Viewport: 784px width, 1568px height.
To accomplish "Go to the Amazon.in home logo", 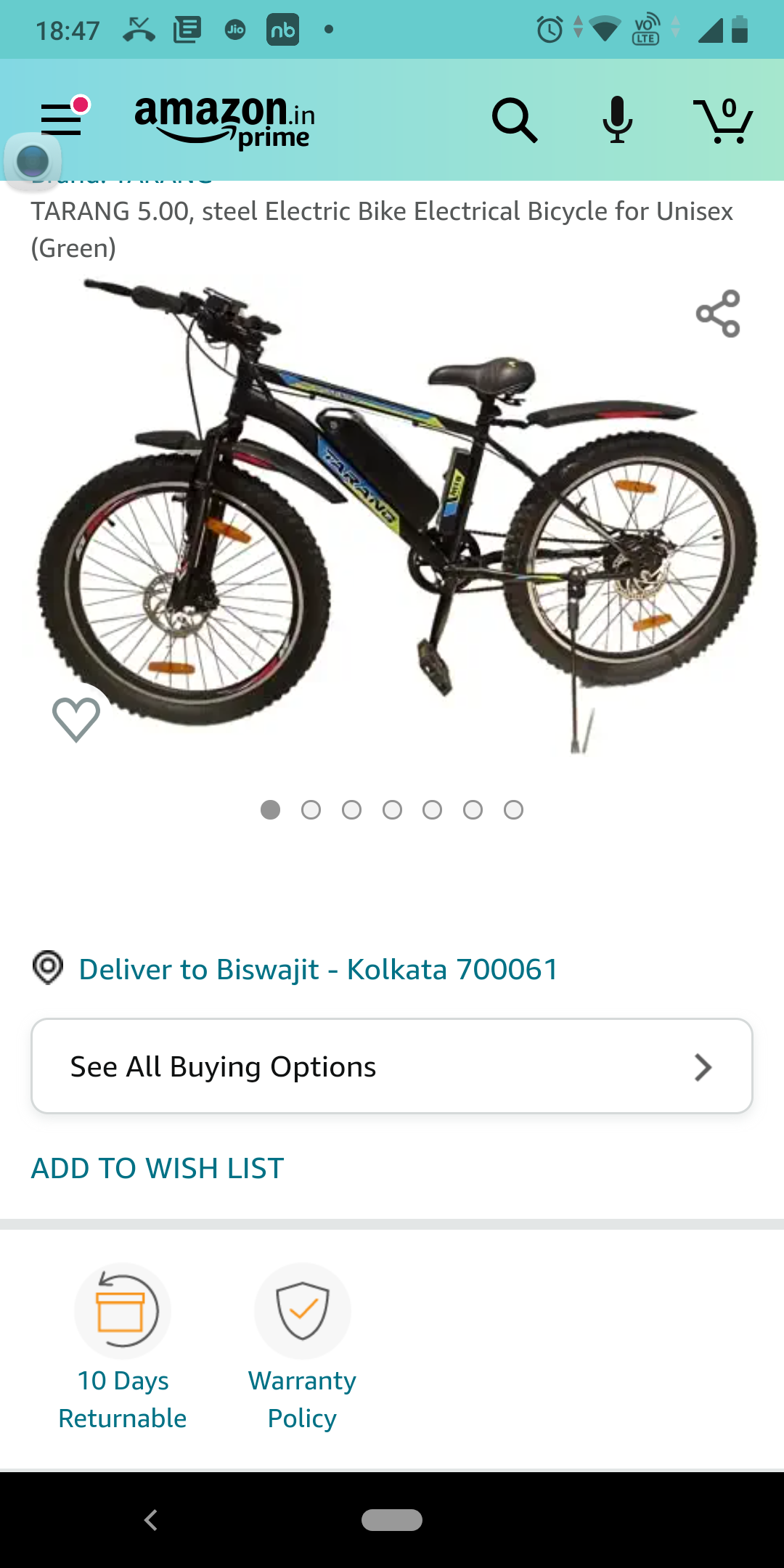I will pyautogui.click(x=225, y=121).
